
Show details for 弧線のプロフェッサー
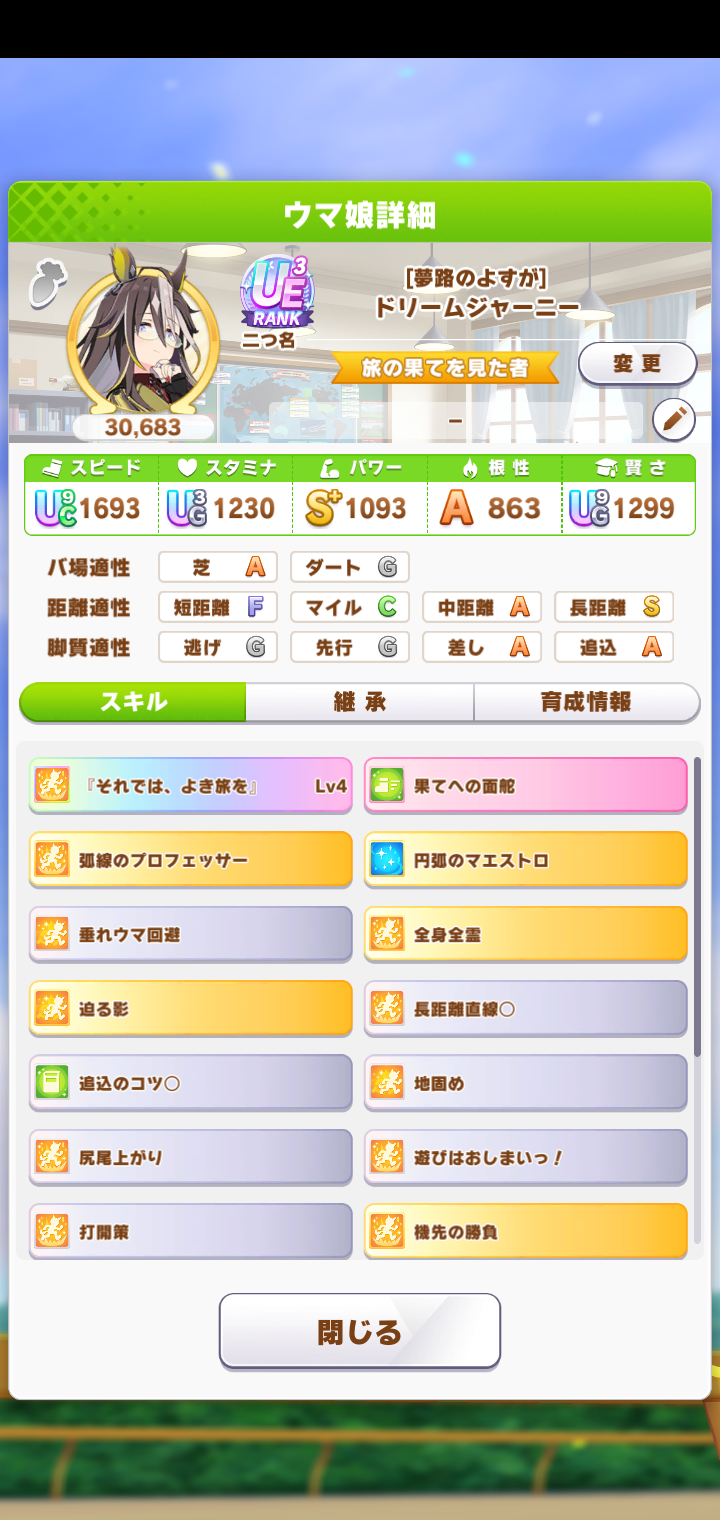(190, 860)
